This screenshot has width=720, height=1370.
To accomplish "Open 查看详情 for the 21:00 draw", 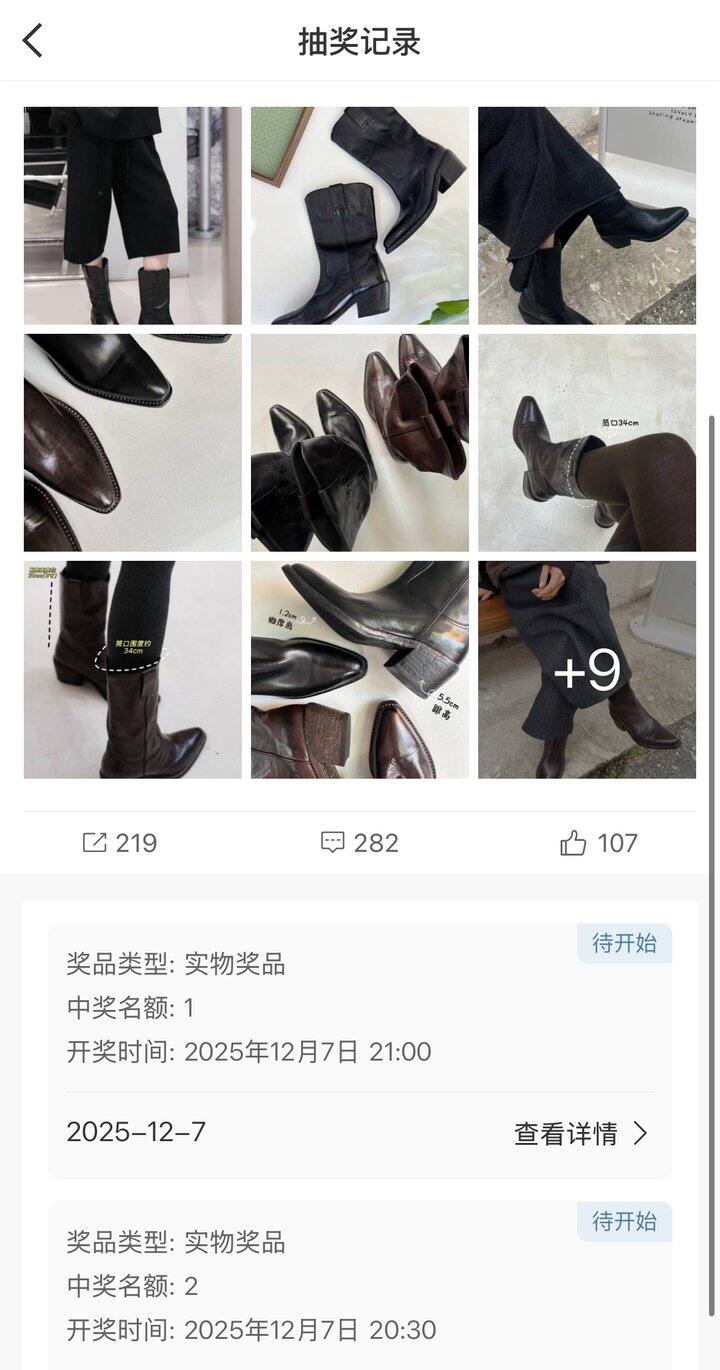I will 581,1133.
